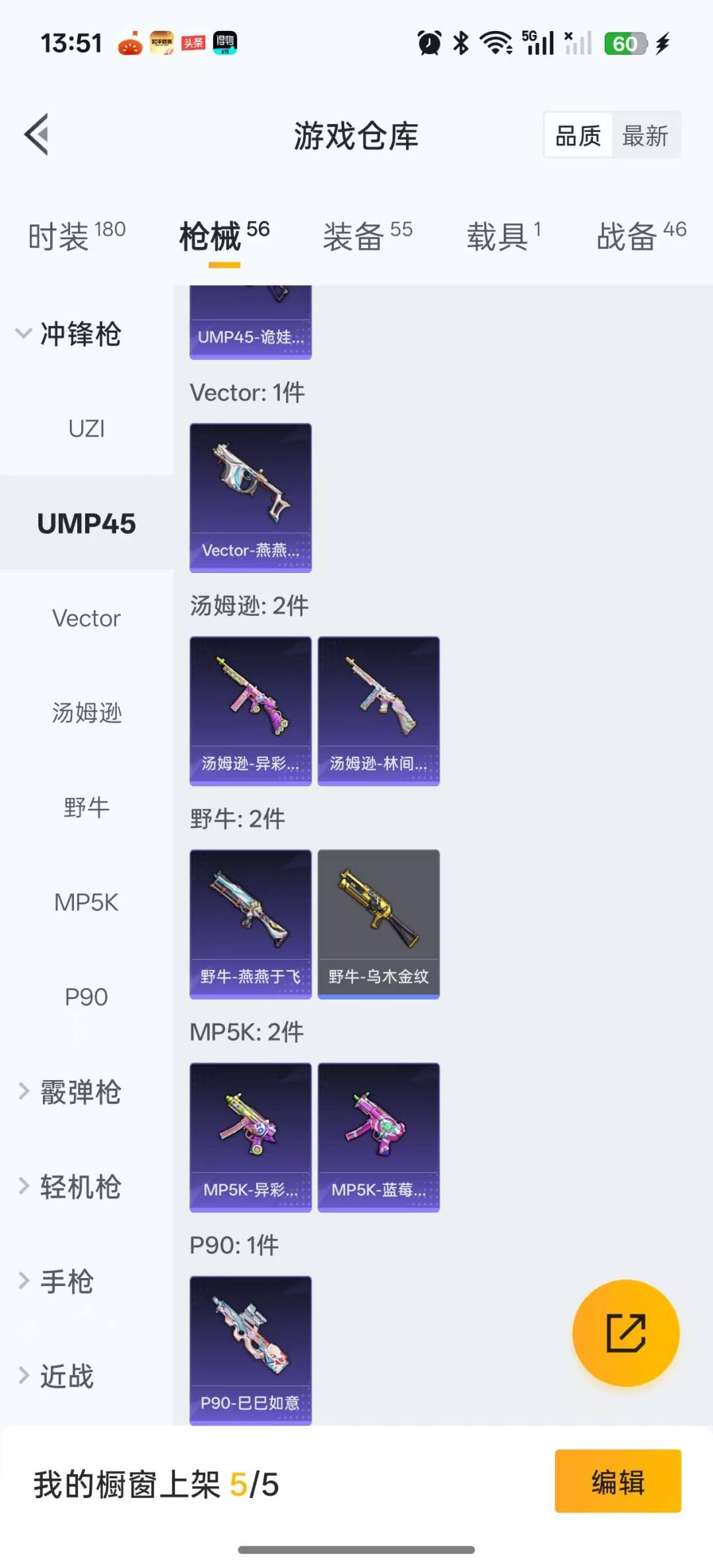Open the 野牛-乌木金纹 skin card
Image resolution: width=713 pixels, height=1568 pixels.
[378, 924]
